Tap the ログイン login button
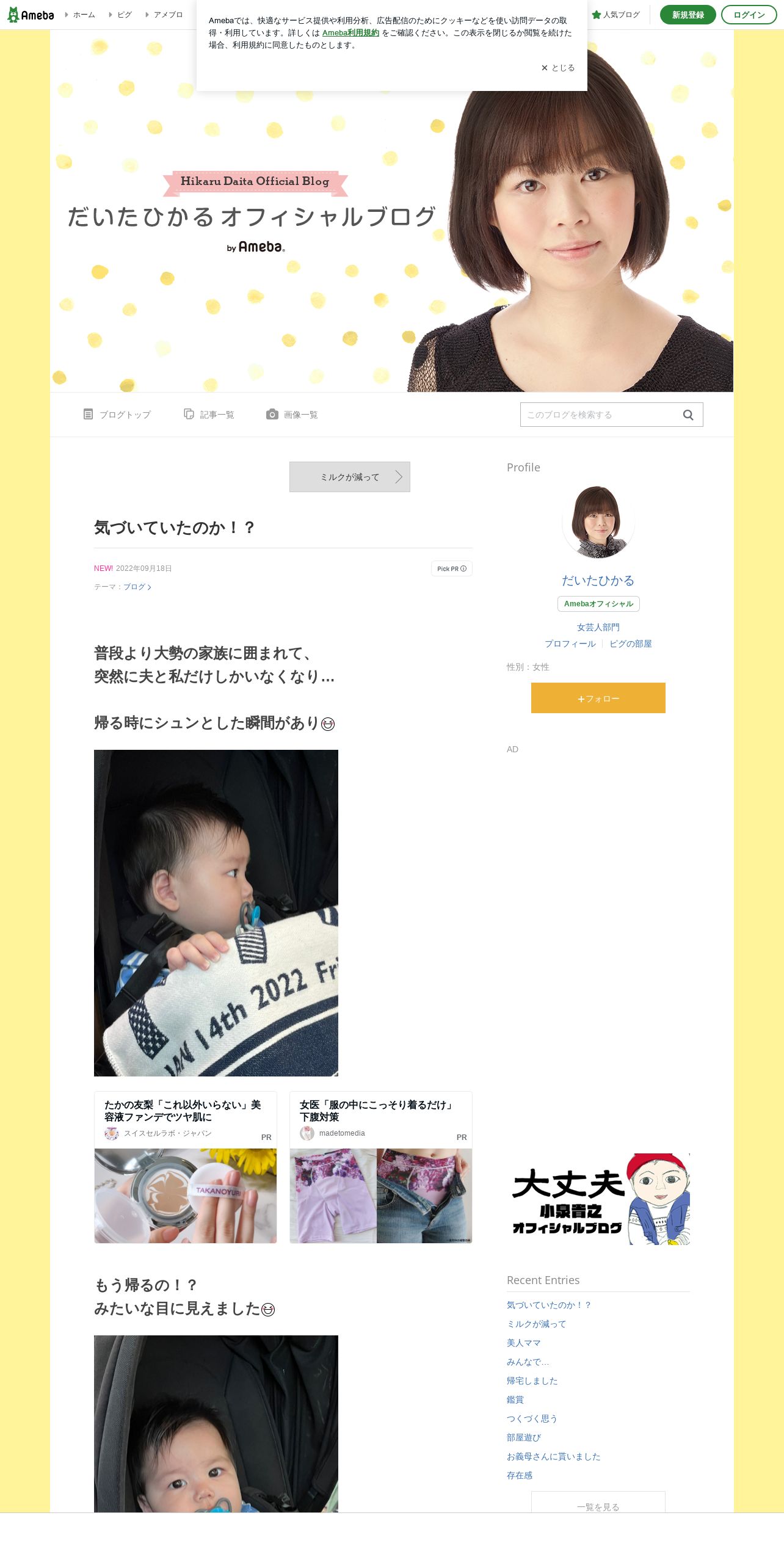The height and width of the screenshot is (1568, 784). [749, 15]
